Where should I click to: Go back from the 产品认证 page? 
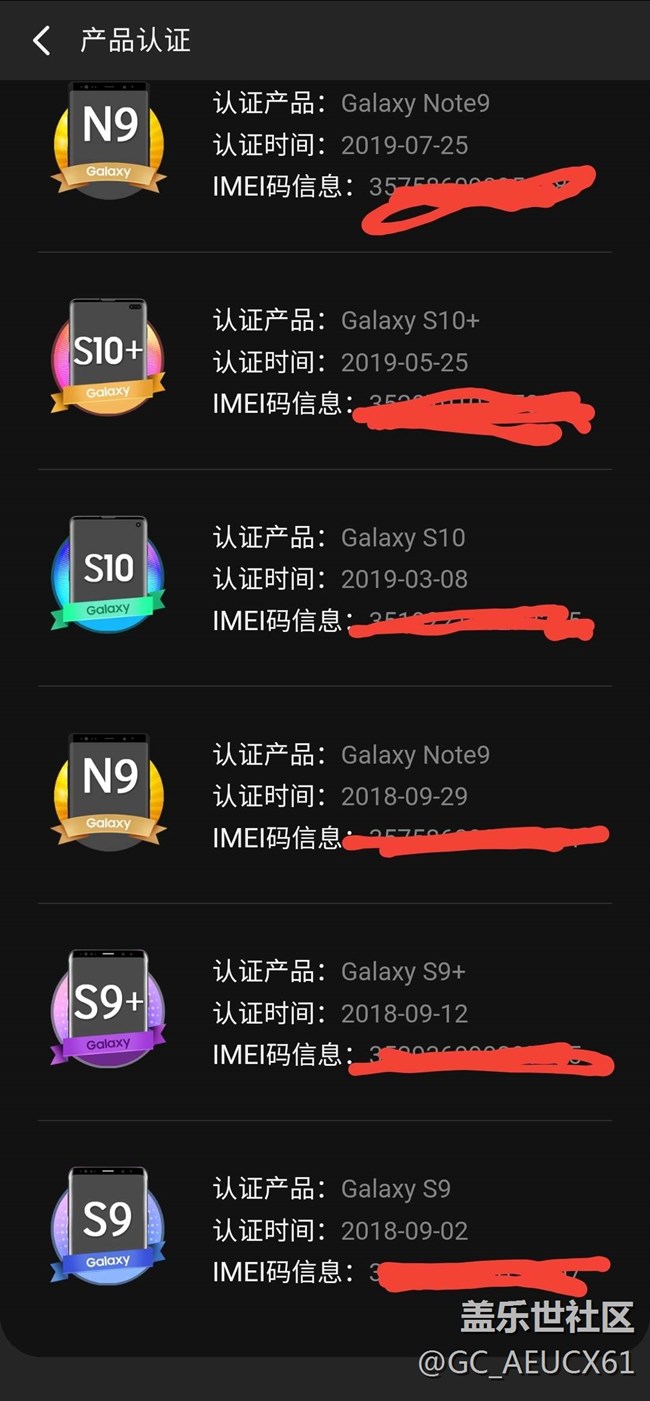click(x=41, y=40)
